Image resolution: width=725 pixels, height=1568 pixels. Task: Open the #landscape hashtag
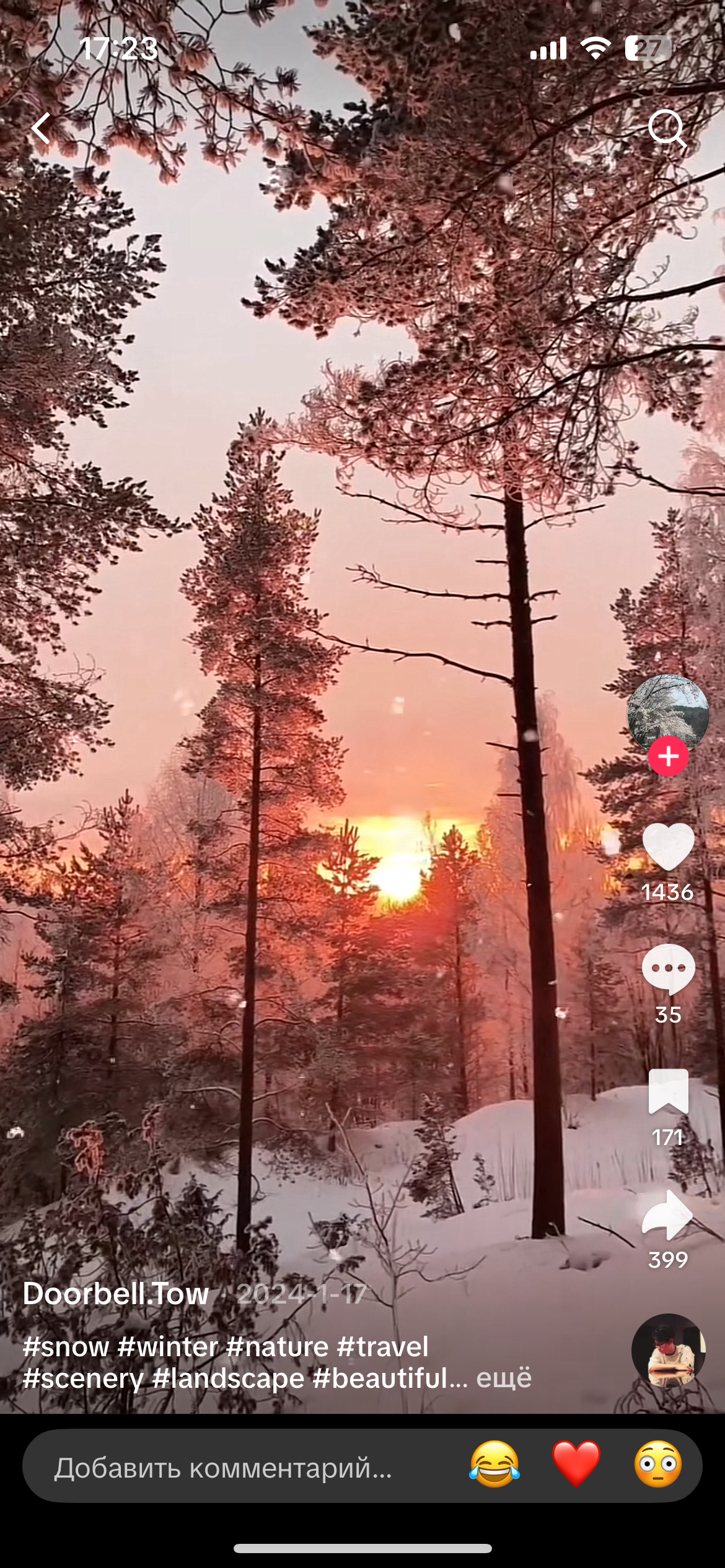coord(228,1379)
